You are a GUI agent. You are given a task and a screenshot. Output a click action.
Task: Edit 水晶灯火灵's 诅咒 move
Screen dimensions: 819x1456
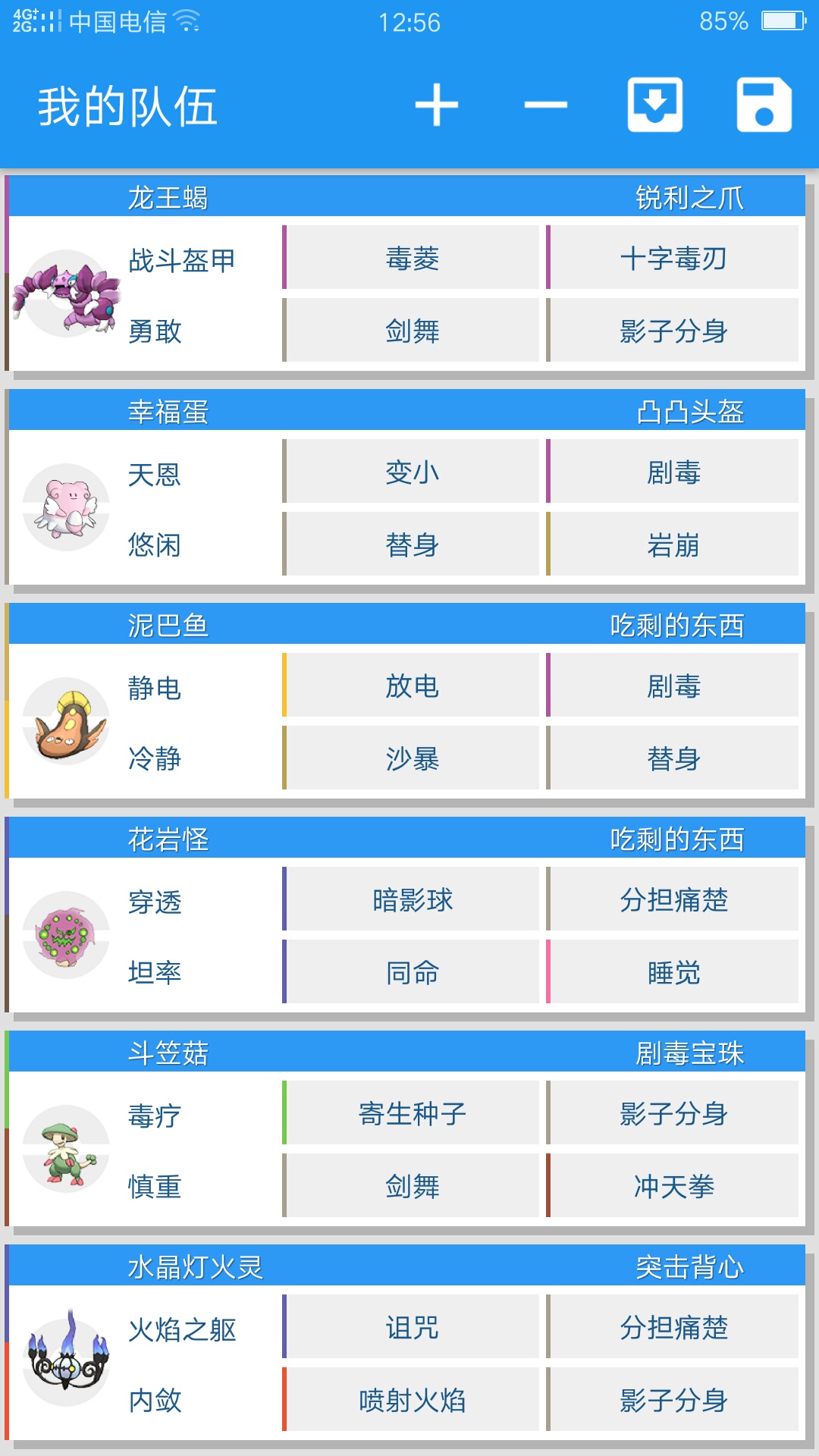(x=412, y=1327)
